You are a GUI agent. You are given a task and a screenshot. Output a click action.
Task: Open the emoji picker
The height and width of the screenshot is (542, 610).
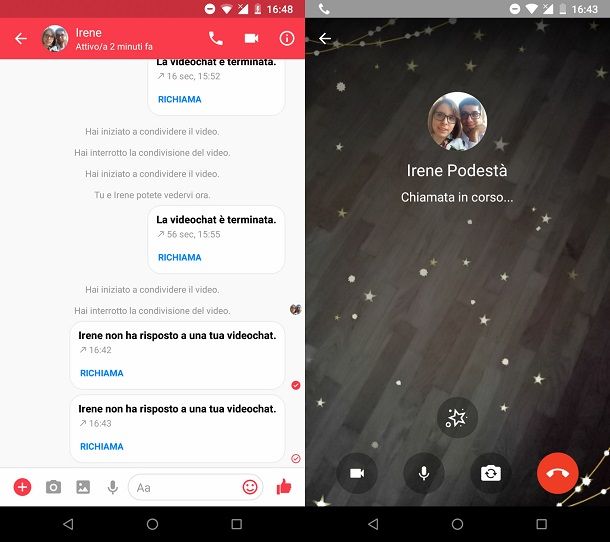[x=250, y=487]
